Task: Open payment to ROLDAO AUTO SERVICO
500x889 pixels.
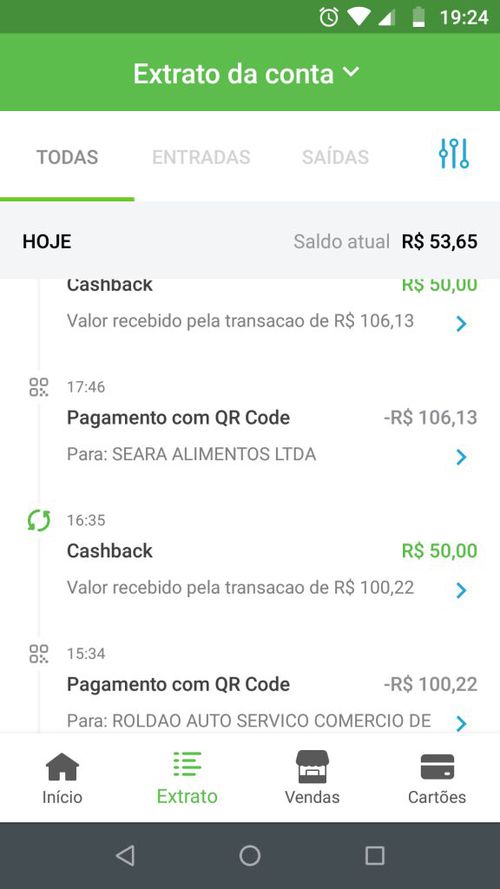Action: (x=250, y=689)
